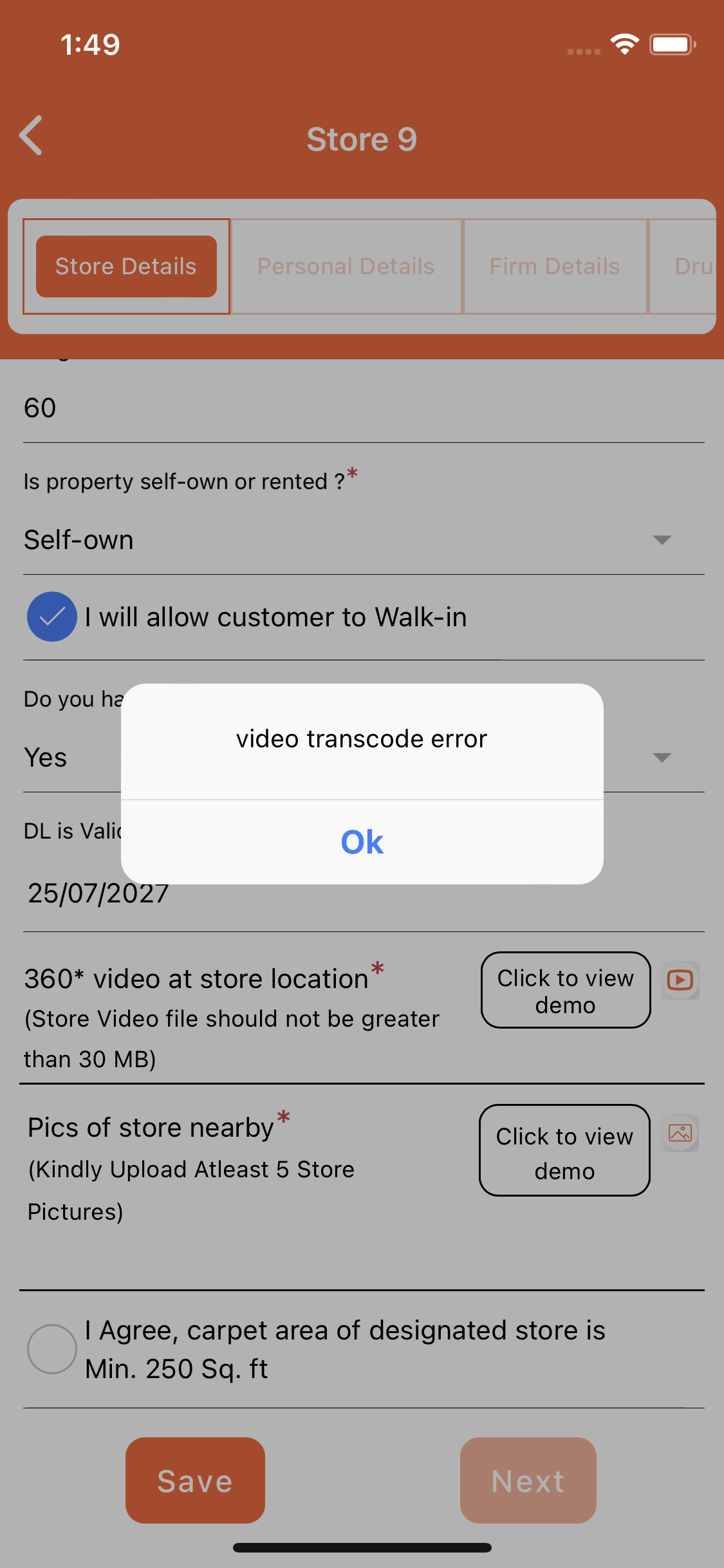Image resolution: width=724 pixels, height=1568 pixels.
Task: Open the Firm Details tab
Action: [555, 266]
